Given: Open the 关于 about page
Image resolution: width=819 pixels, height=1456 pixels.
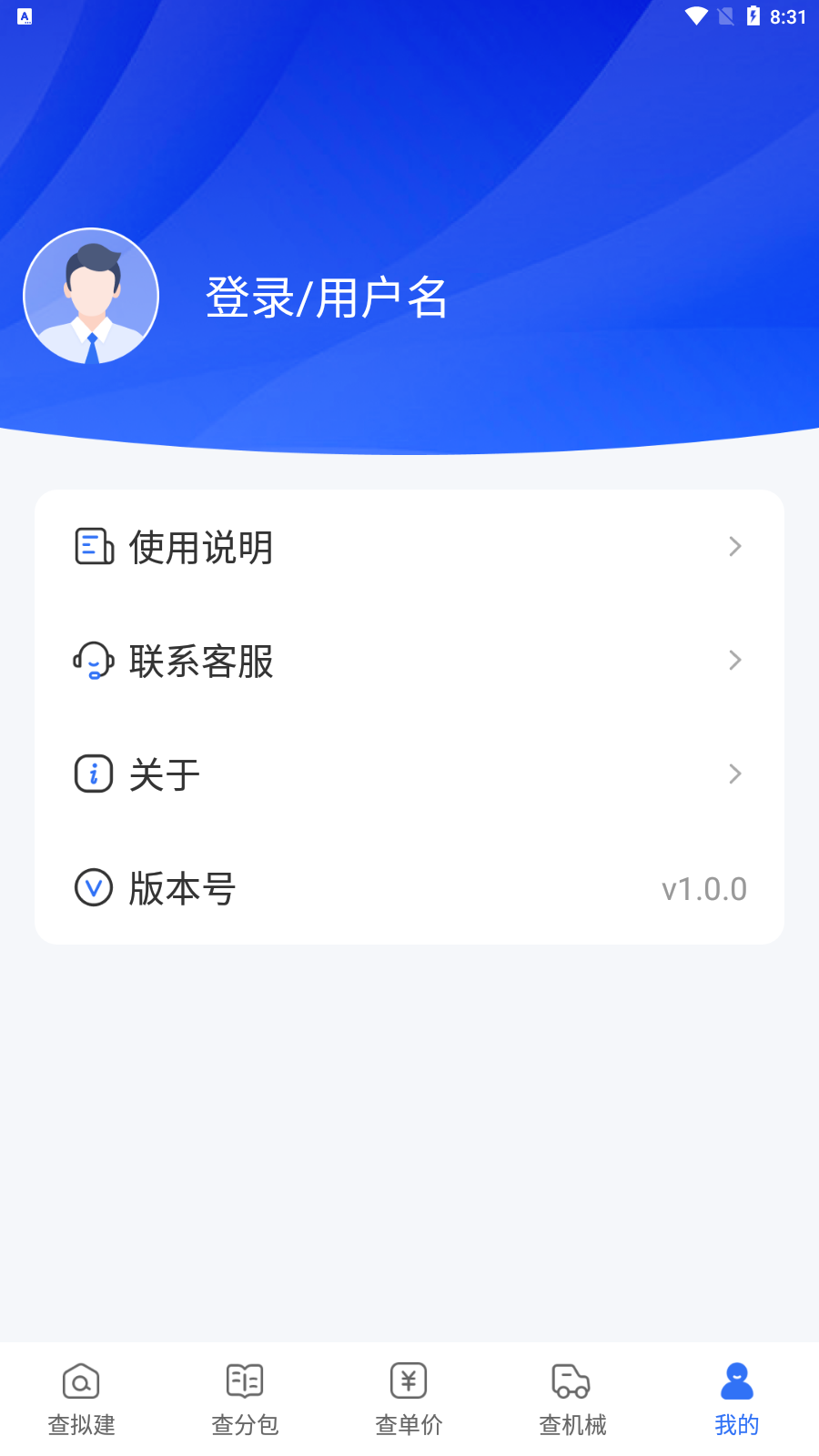Looking at the screenshot, I should point(409,774).
